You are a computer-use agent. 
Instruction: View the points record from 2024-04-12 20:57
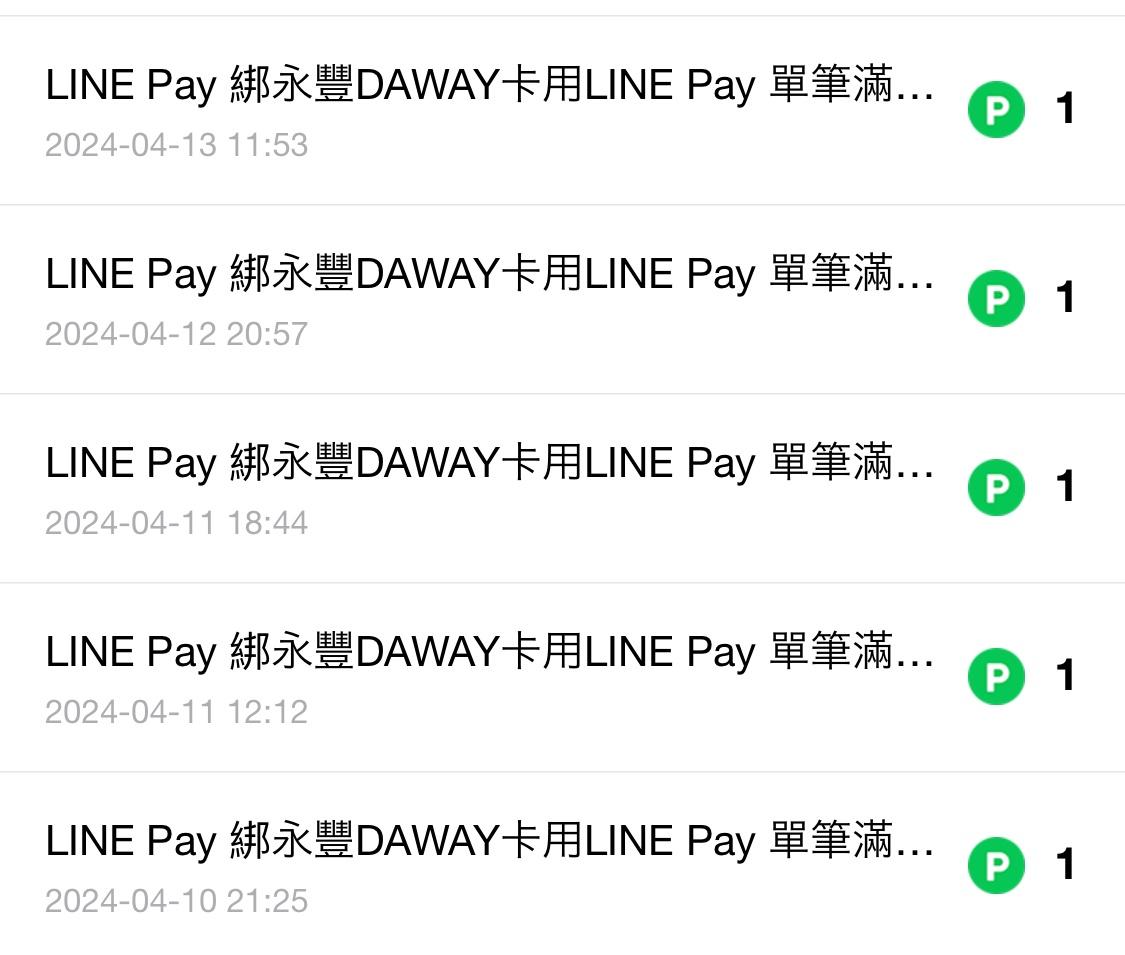coord(490,299)
